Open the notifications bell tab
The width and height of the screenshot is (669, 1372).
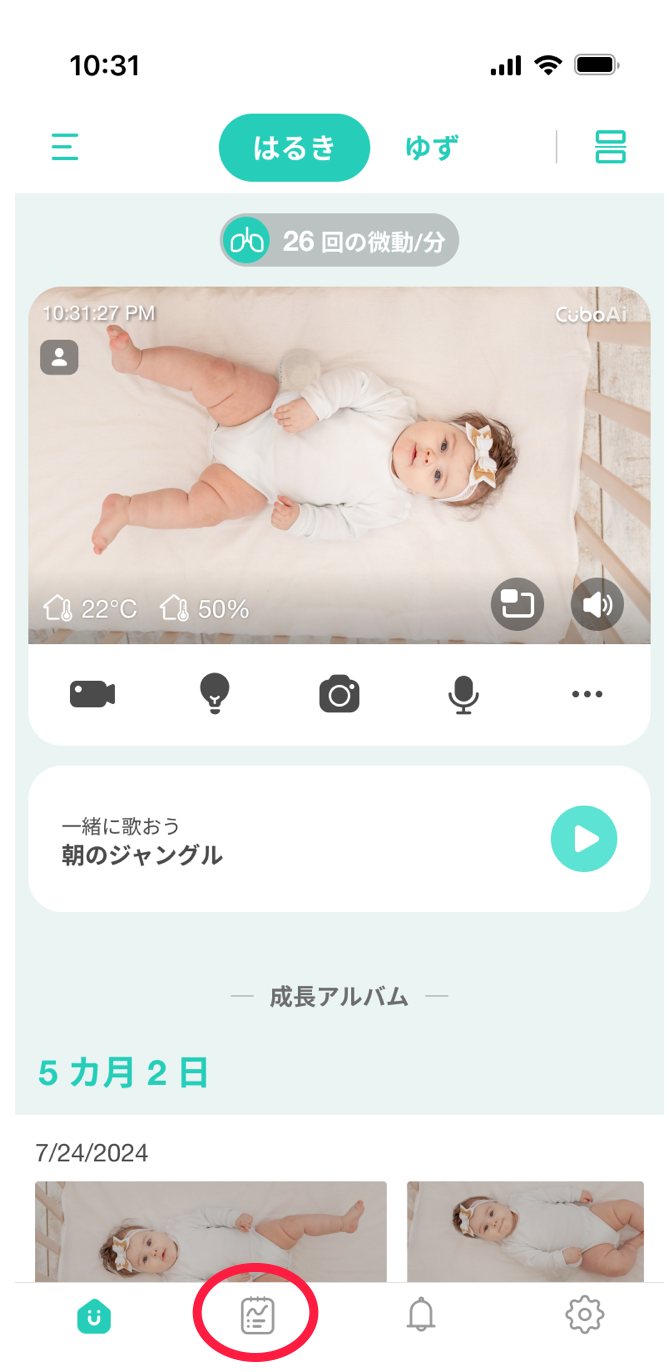[x=422, y=1315]
